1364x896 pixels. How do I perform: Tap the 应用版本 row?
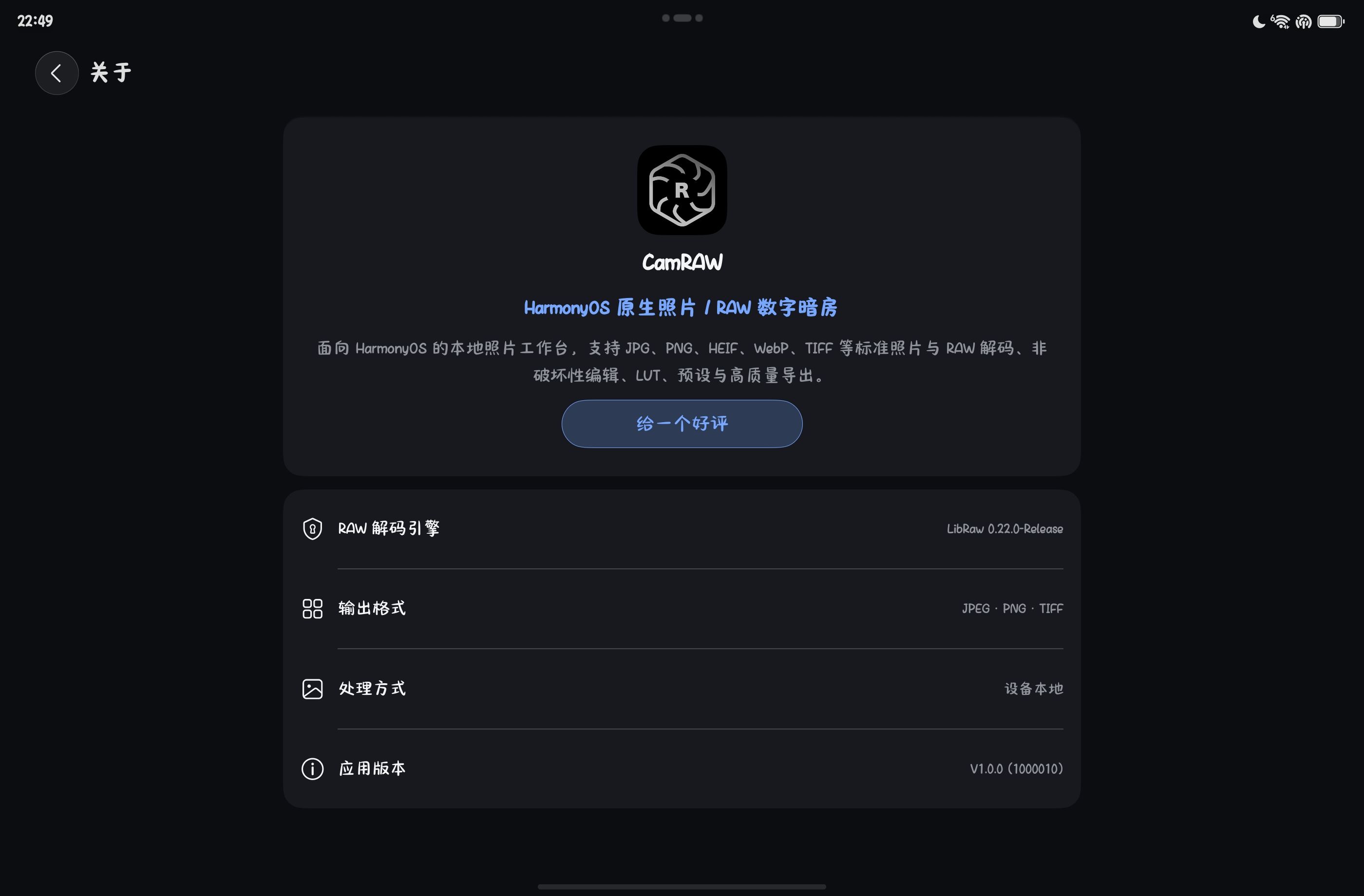[x=682, y=768]
